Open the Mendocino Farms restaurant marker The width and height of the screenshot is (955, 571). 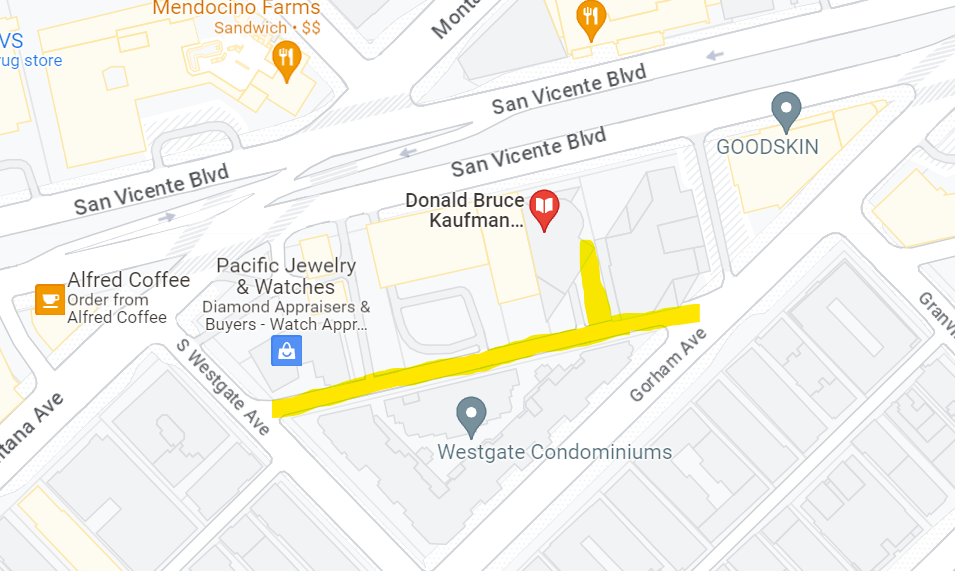(x=286, y=60)
